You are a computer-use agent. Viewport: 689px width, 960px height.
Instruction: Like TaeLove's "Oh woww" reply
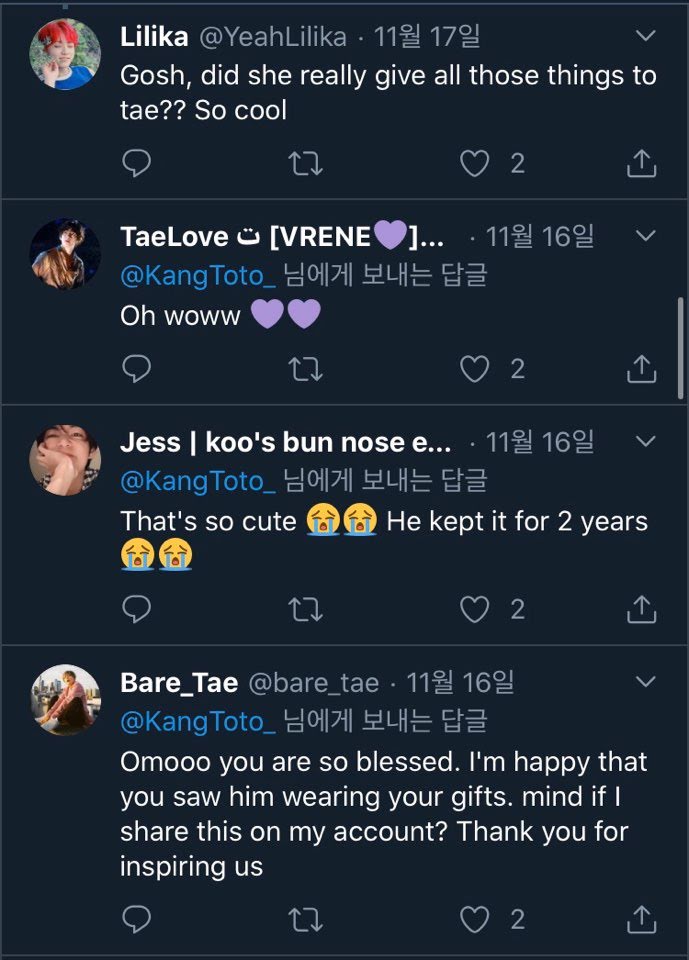tap(474, 370)
